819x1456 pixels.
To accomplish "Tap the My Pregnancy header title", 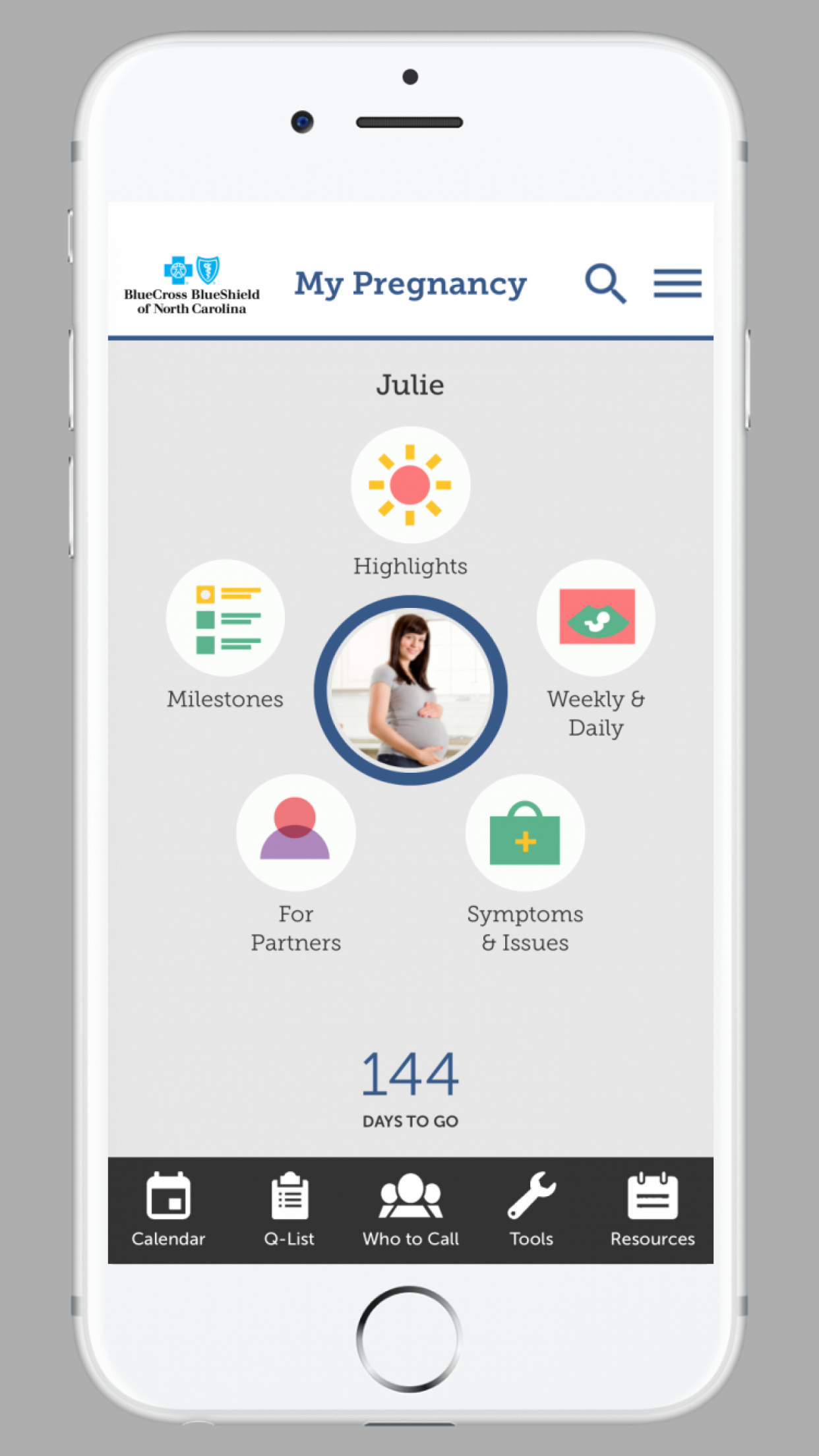I will tap(411, 284).
